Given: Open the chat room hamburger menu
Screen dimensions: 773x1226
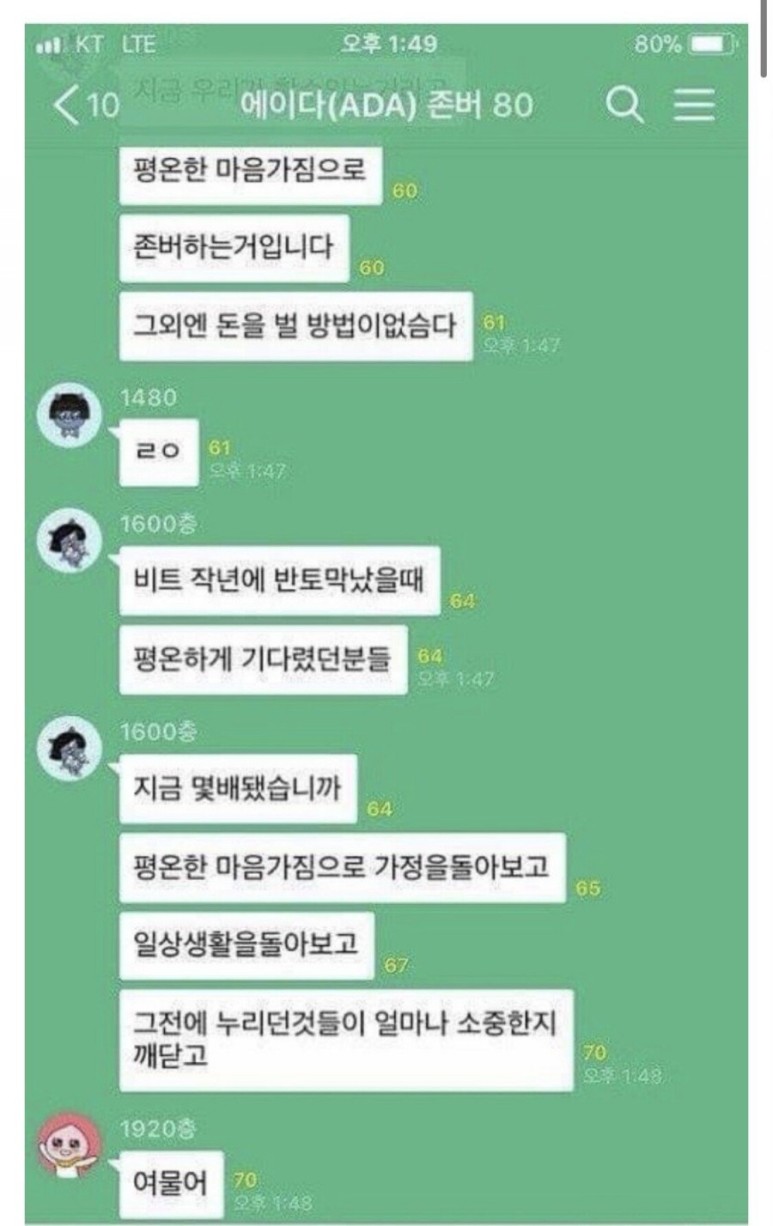Looking at the screenshot, I should pyautogui.click(x=693, y=106).
